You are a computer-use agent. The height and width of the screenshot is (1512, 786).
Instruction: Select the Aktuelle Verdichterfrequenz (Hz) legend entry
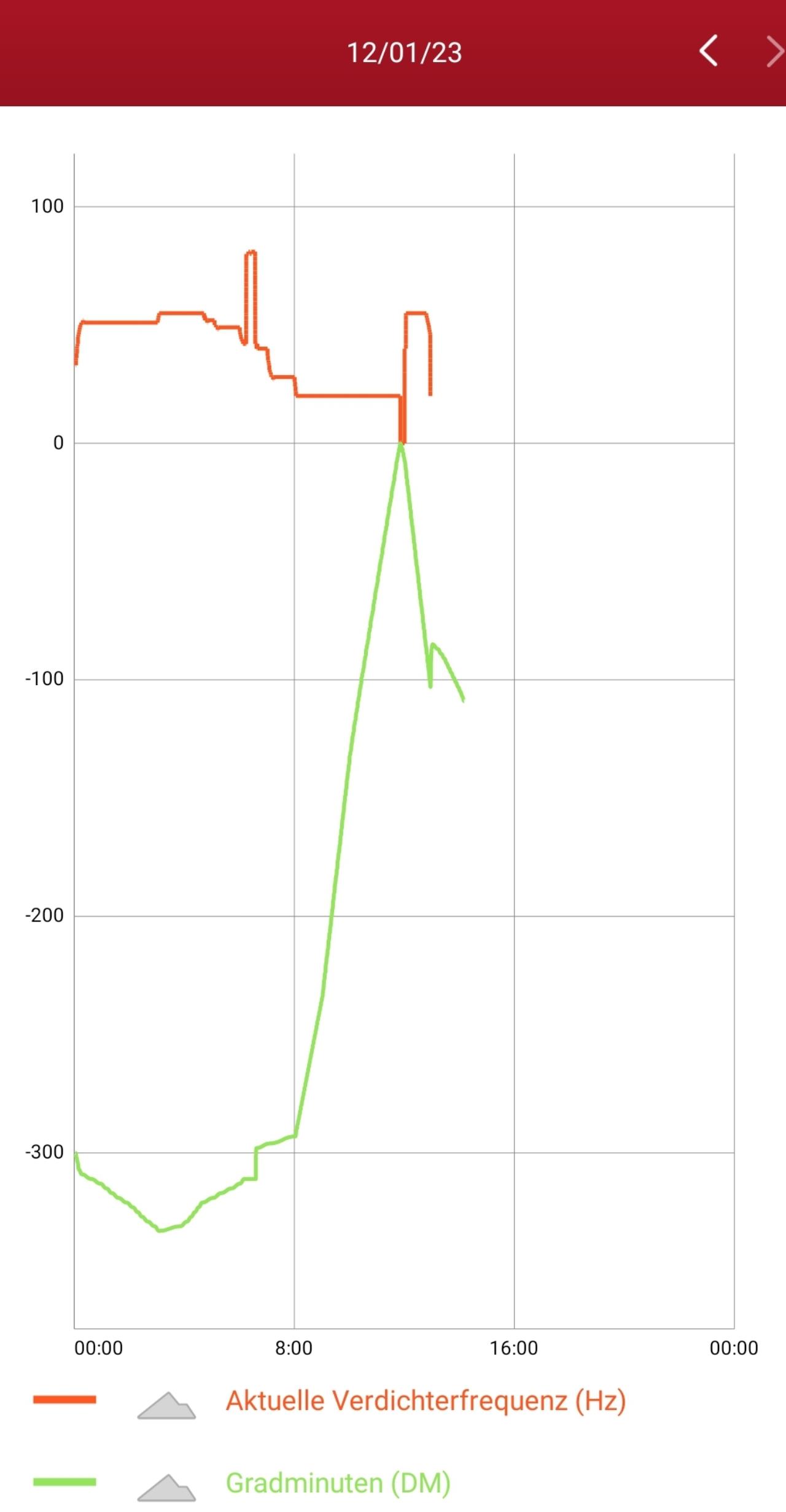pos(426,1401)
